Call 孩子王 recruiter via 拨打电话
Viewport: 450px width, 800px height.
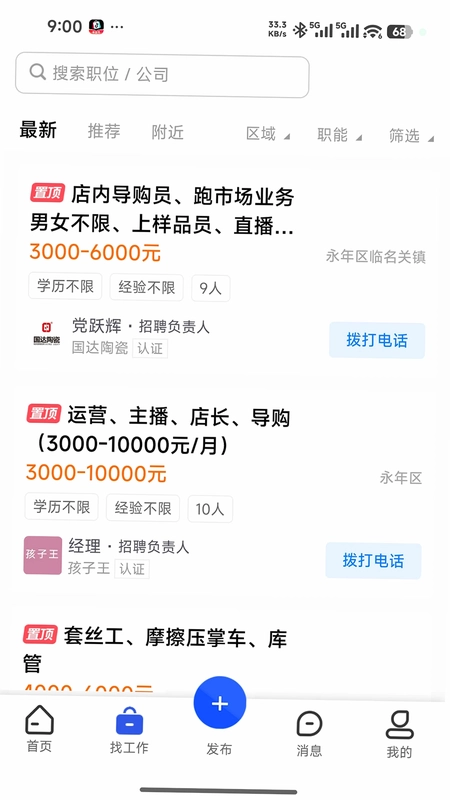pyautogui.click(x=373, y=561)
